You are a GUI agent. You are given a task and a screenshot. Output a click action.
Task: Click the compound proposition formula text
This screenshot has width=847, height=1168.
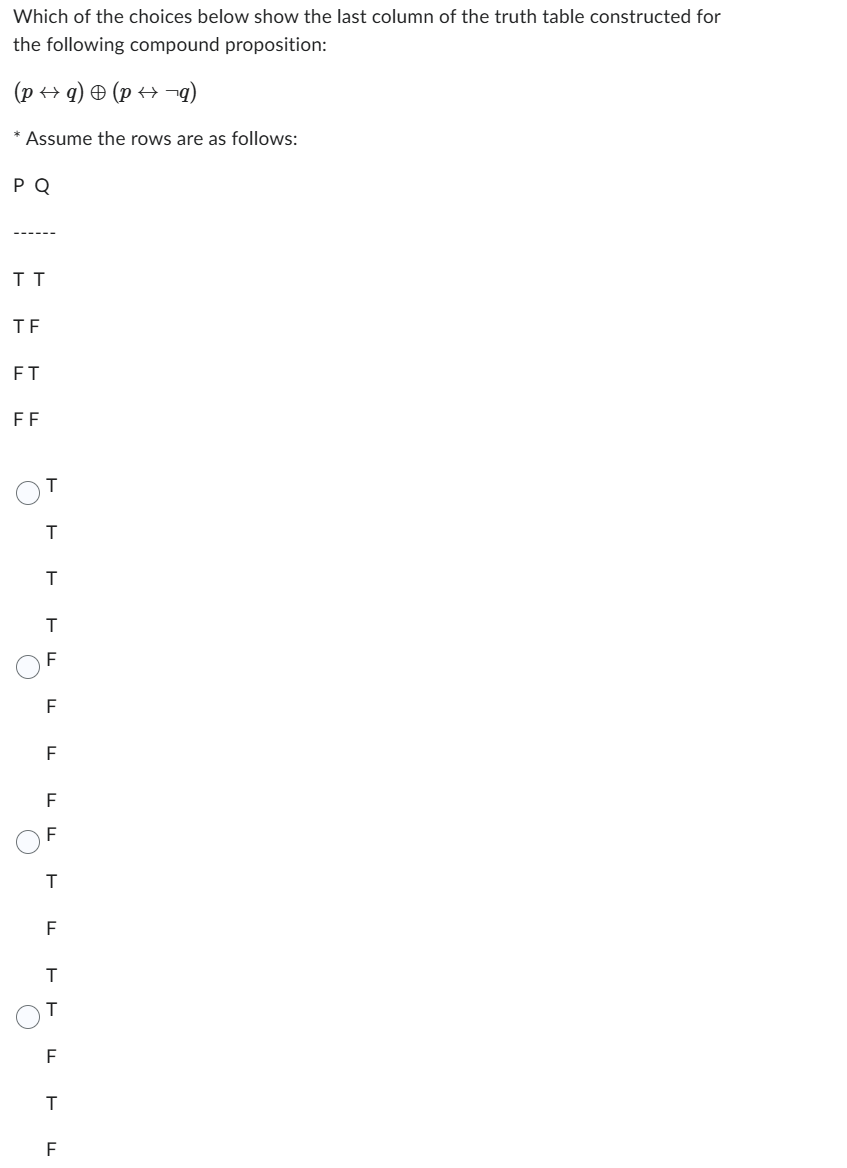tap(100, 92)
